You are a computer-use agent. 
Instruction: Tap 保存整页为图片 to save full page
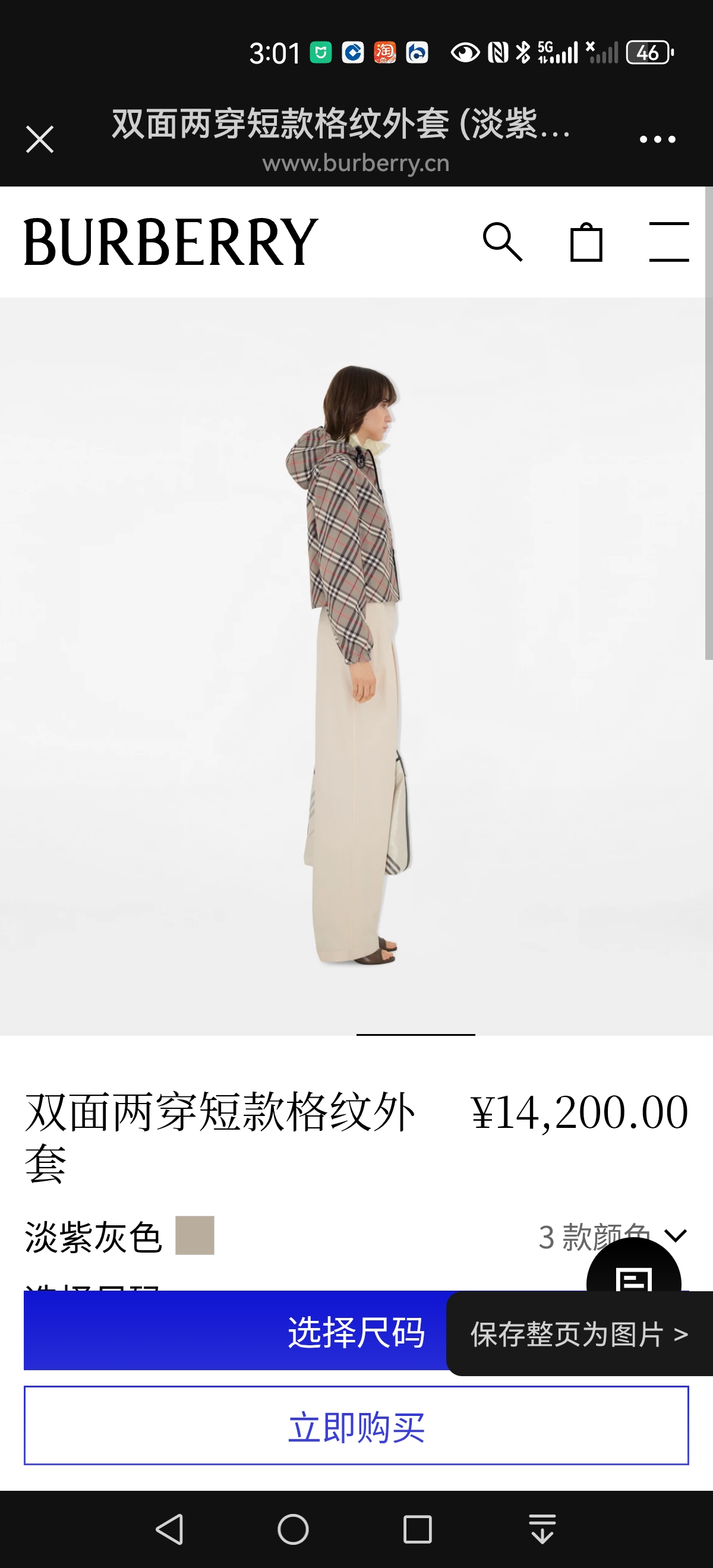(x=579, y=1334)
